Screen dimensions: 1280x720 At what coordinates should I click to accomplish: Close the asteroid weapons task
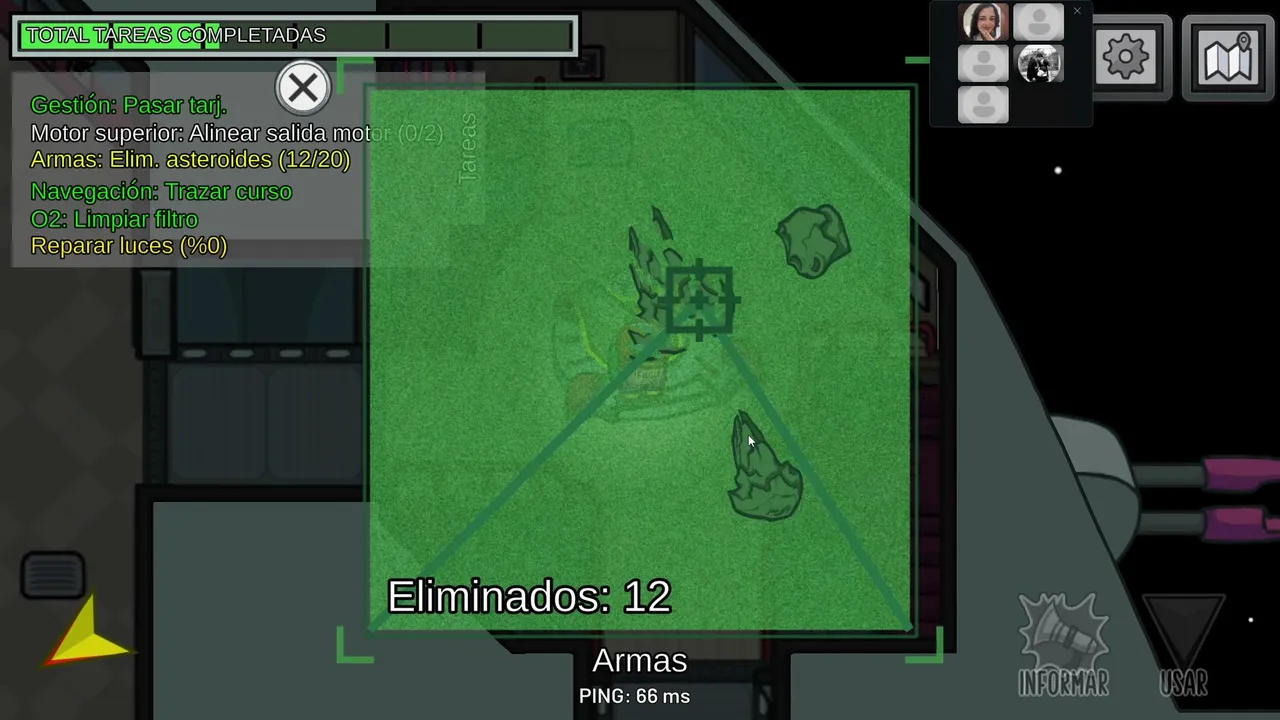pyautogui.click(x=302, y=89)
